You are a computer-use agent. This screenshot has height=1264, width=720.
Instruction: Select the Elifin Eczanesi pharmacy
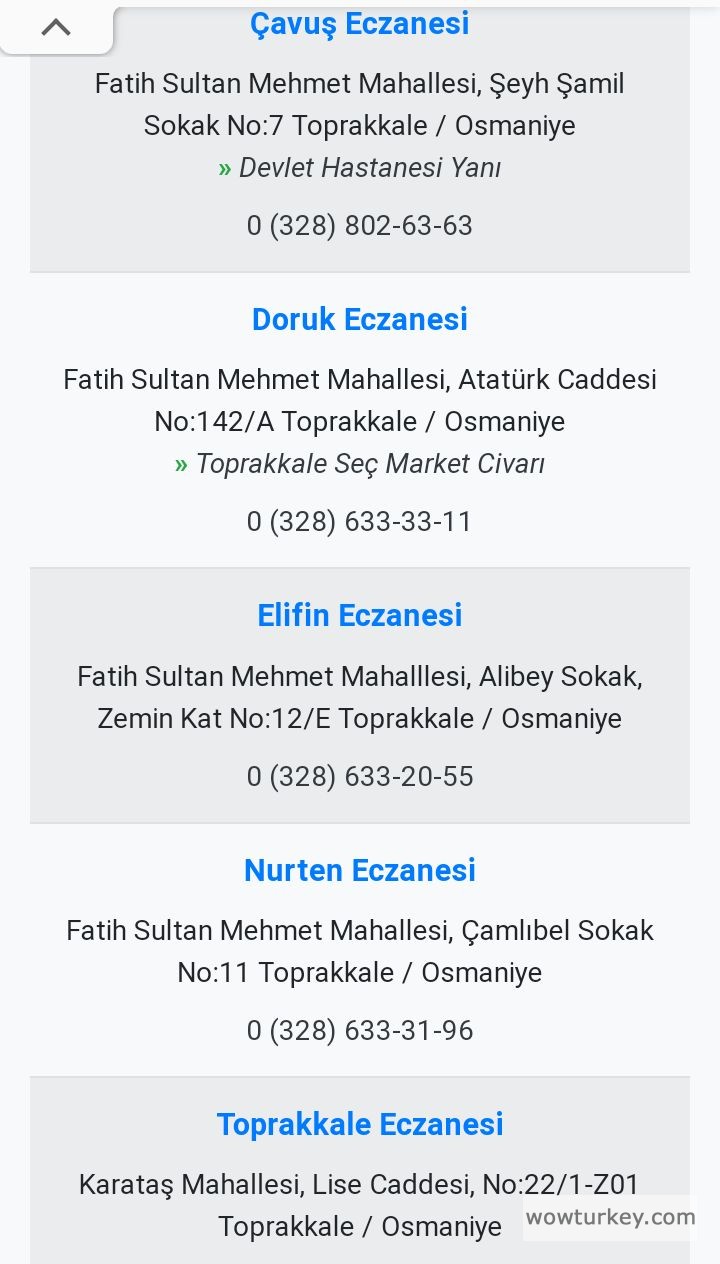point(360,615)
